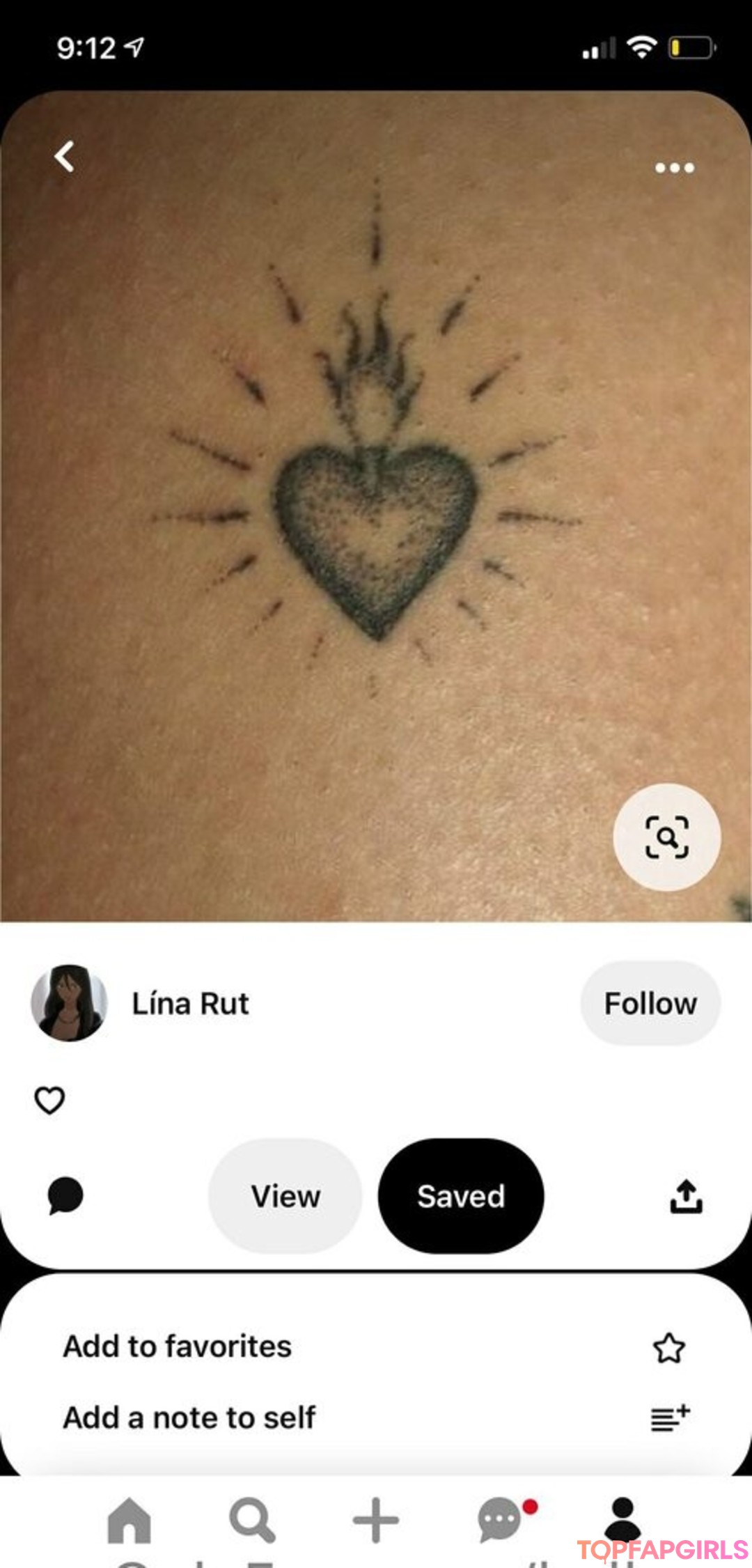The width and height of the screenshot is (752, 1568).
Task: Create a new pin with plus
Action: pos(376,1520)
